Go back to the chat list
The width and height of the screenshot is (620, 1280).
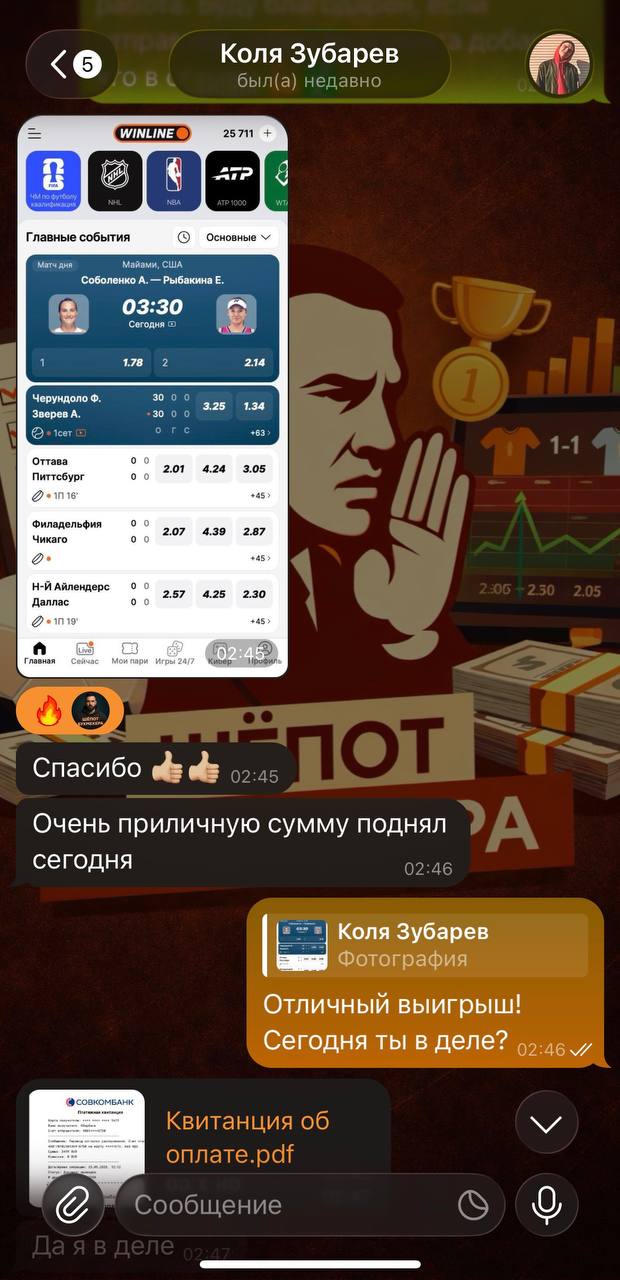pos(73,65)
